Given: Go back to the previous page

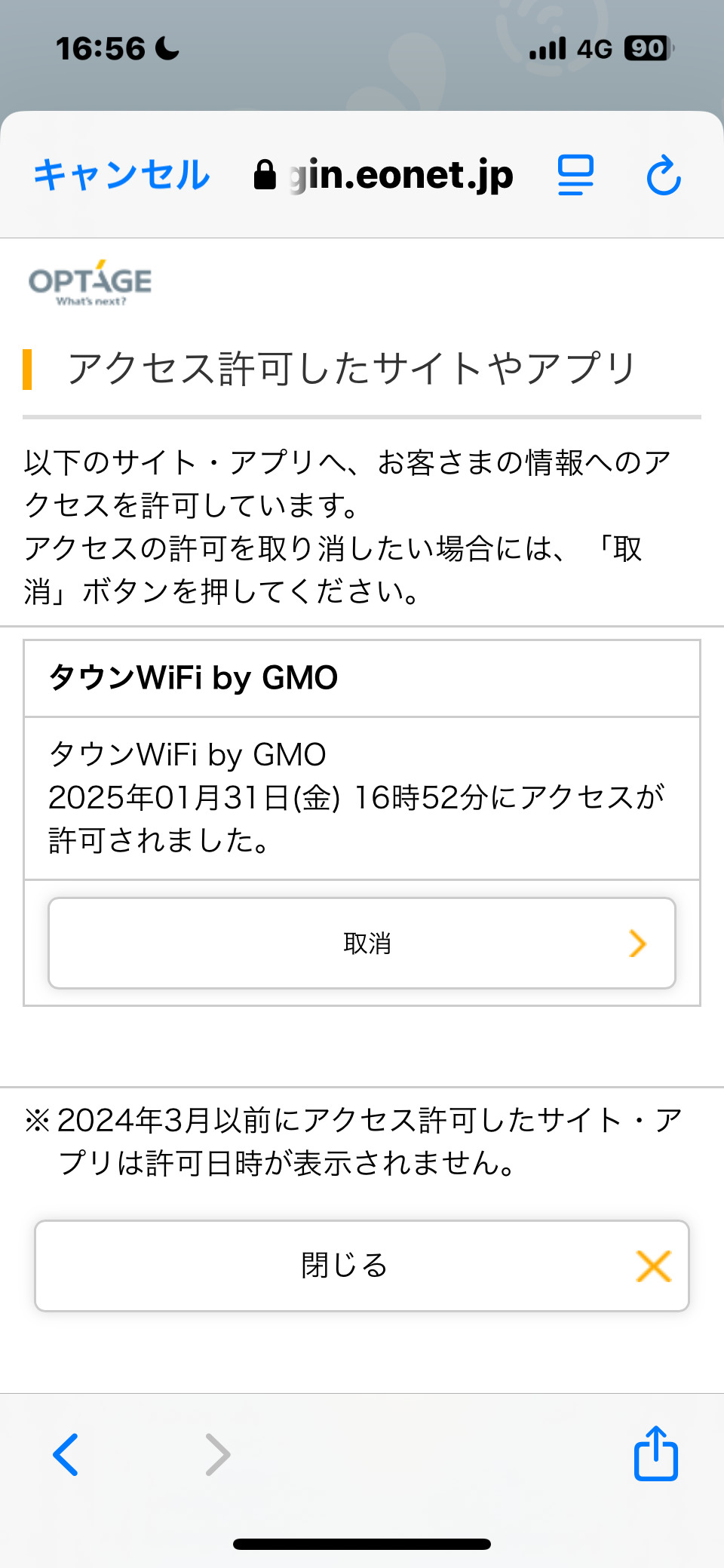Looking at the screenshot, I should pos(66,1453).
